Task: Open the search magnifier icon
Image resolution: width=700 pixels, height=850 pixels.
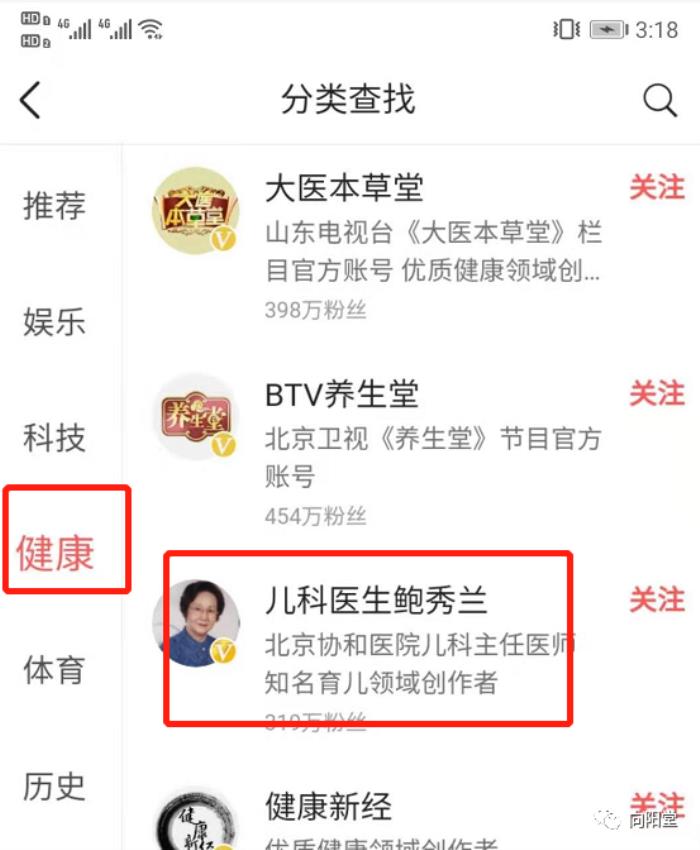Action: tap(659, 100)
